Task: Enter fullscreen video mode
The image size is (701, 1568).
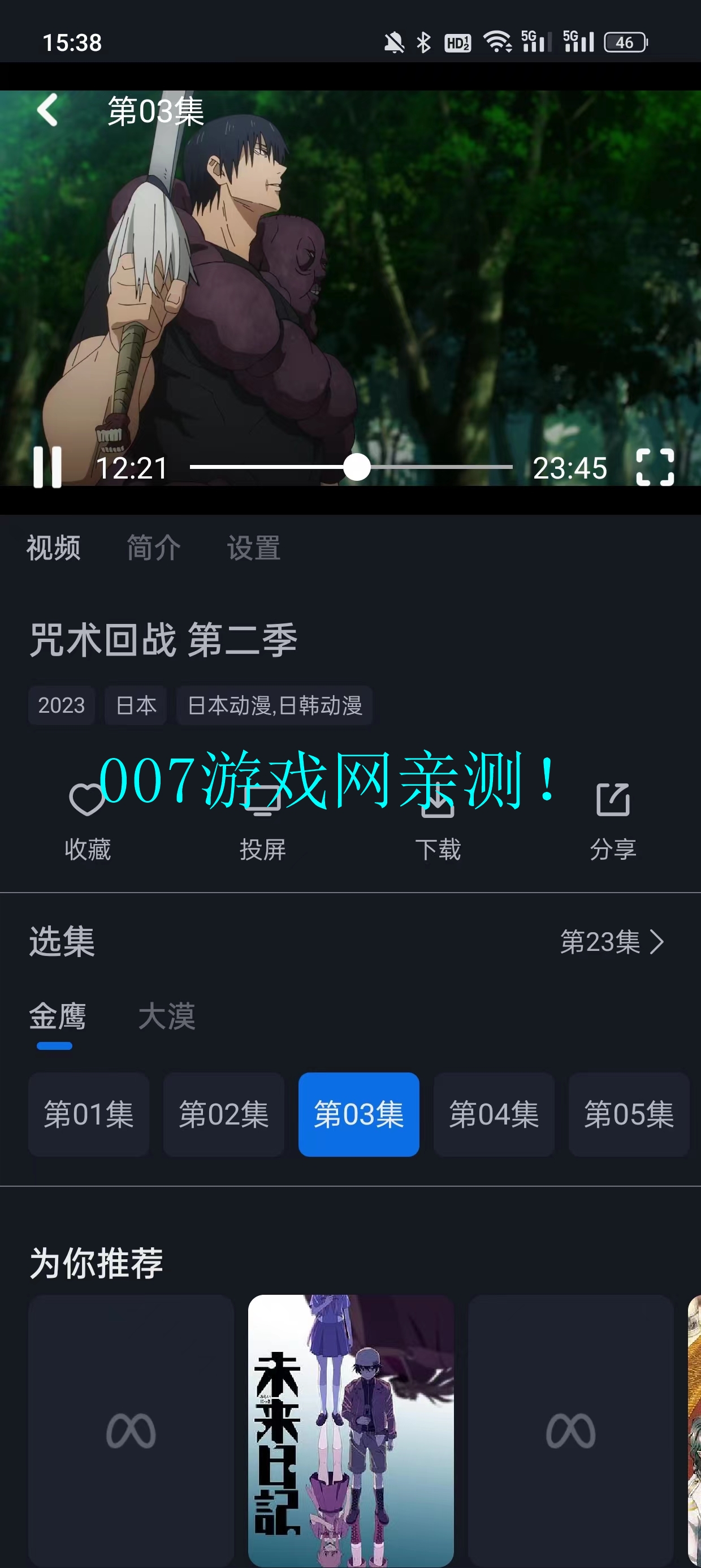Action: [655, 467]
